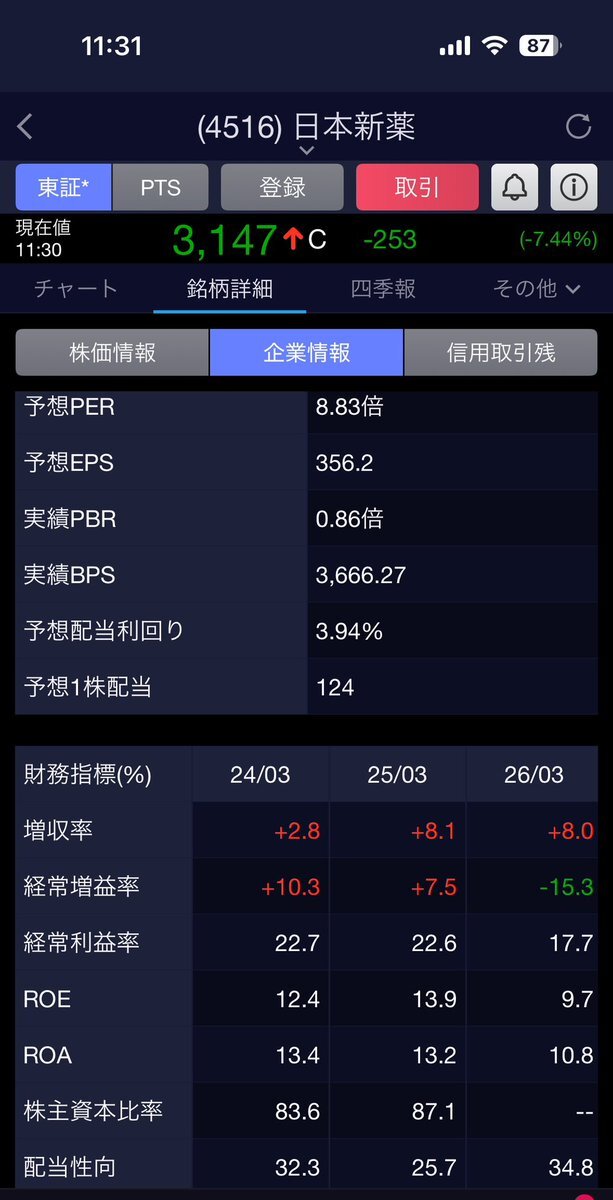Select the 東証 market button
The image size is (613, 1200).
(64, 187)
